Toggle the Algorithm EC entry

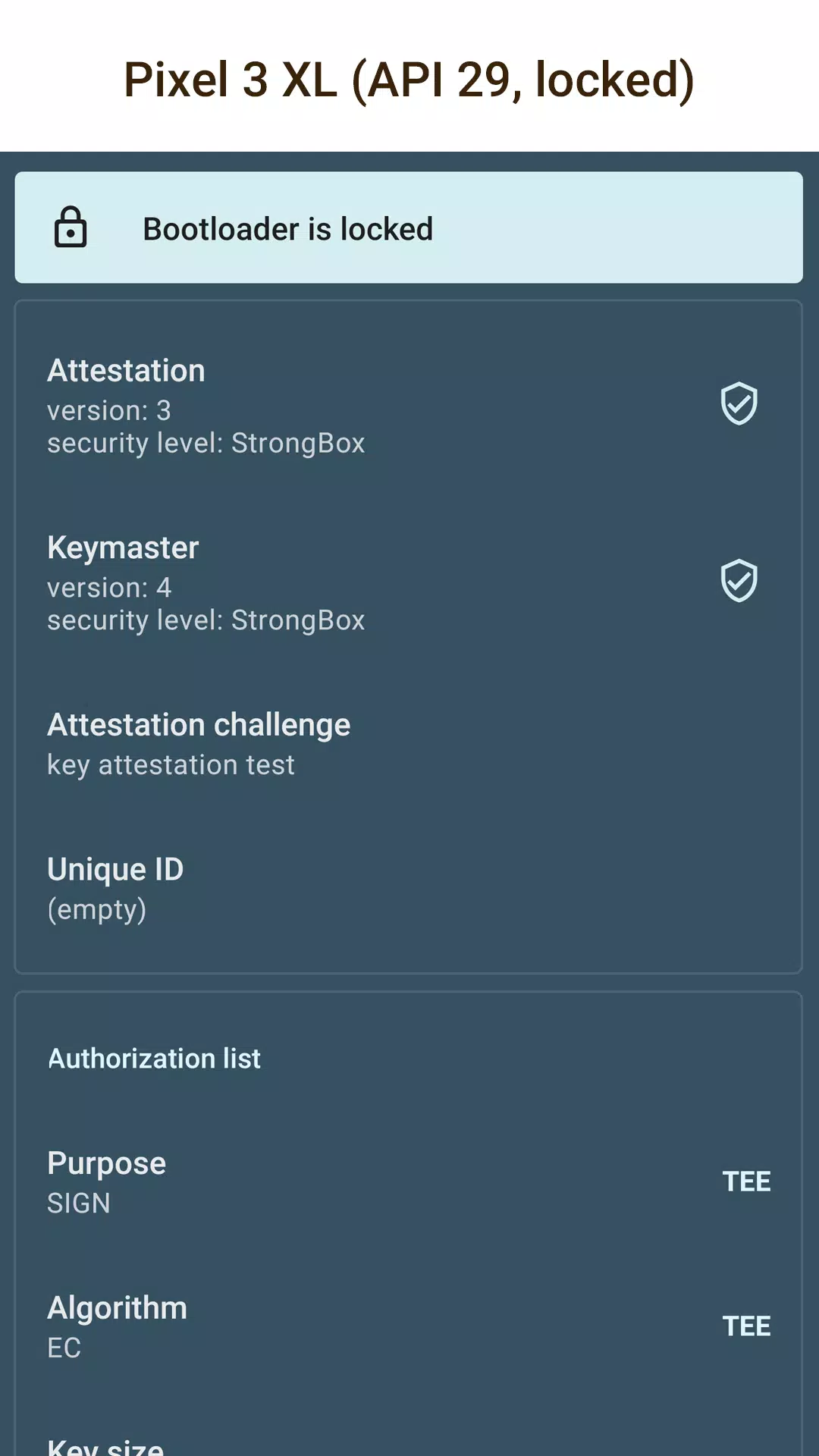(x=118, y=1324)
